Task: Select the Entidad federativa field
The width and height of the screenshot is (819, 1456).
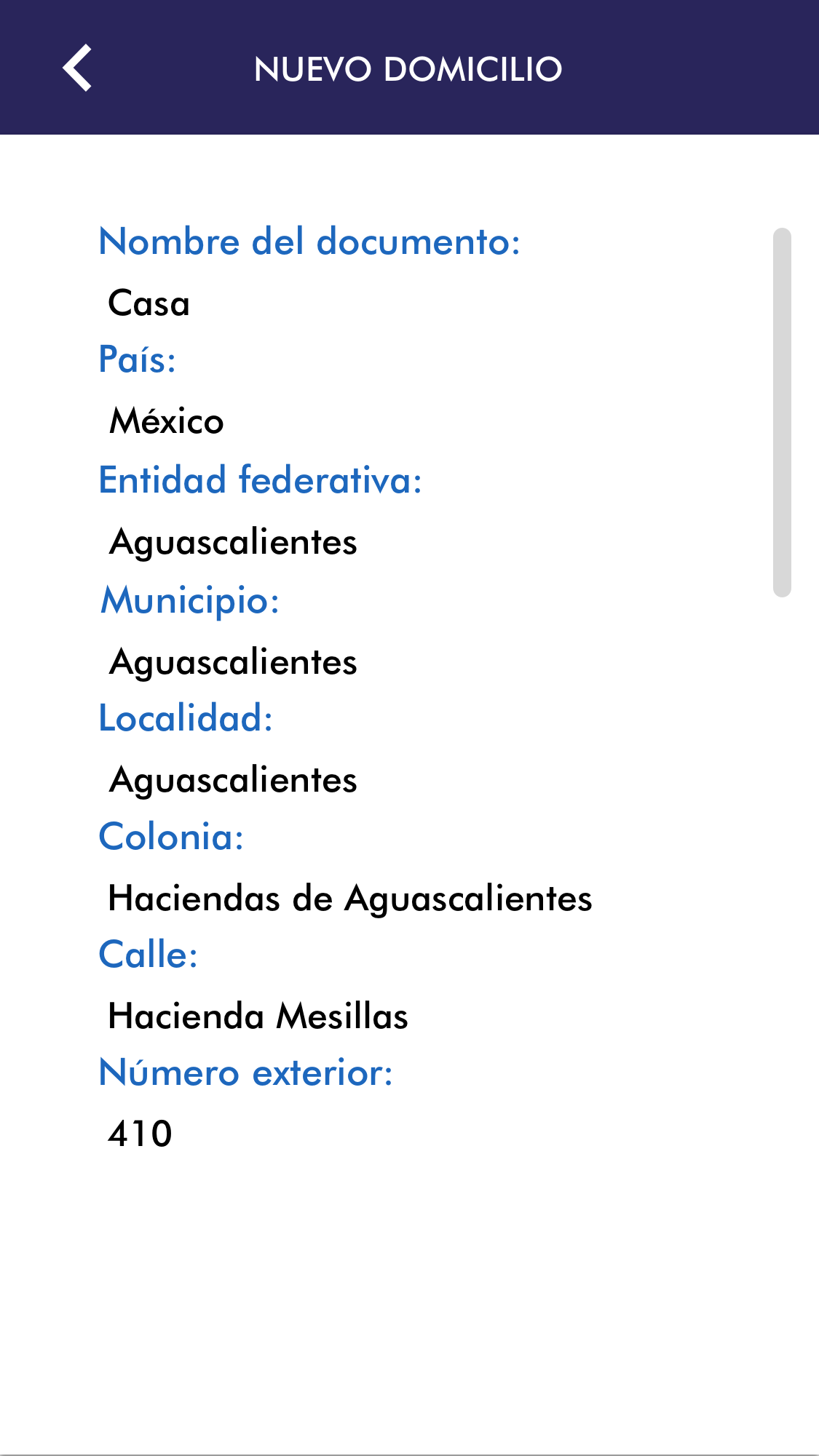Action: click(x=233, y=542)
